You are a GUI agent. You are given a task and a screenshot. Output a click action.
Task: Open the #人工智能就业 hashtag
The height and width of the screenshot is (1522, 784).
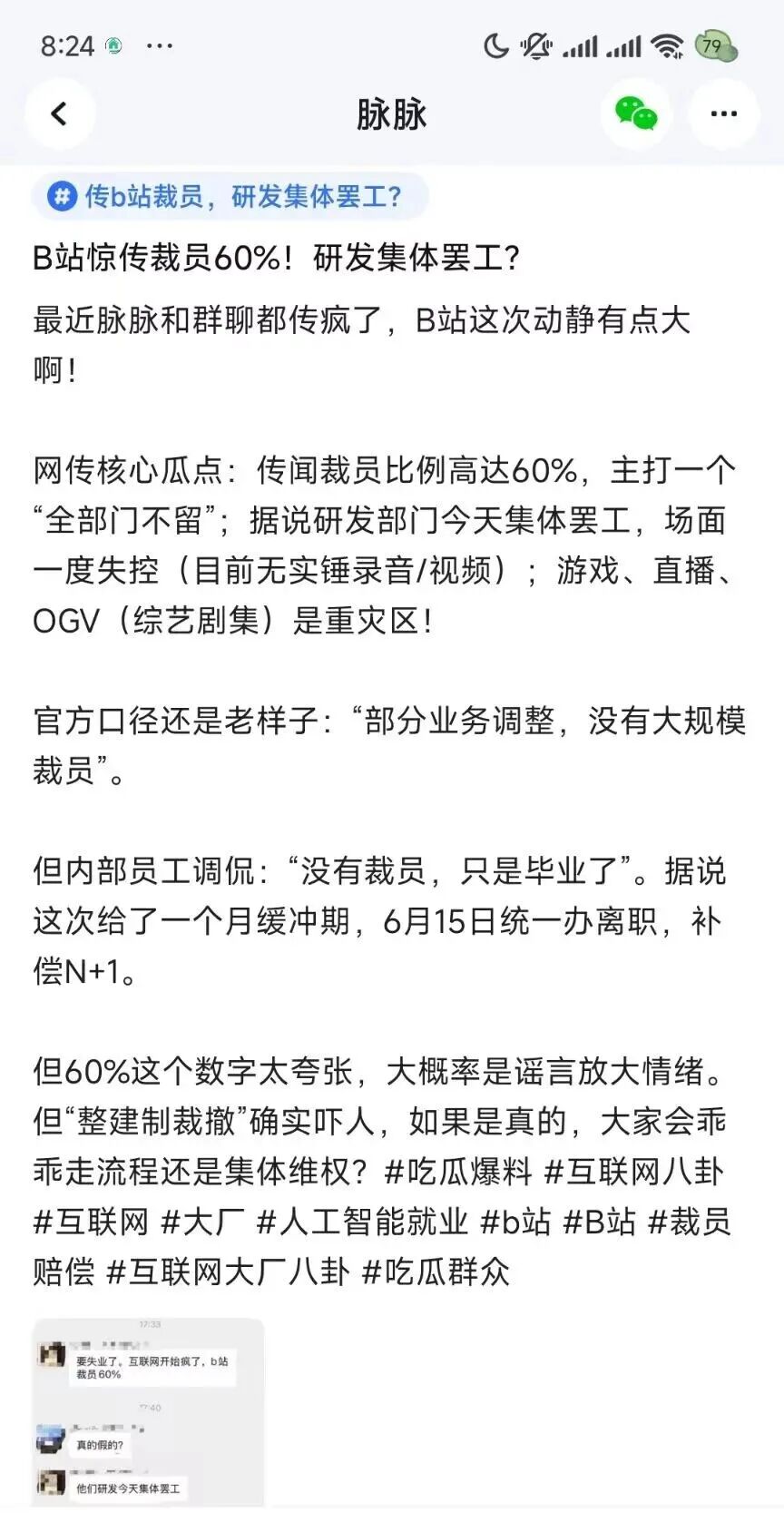362,1222
